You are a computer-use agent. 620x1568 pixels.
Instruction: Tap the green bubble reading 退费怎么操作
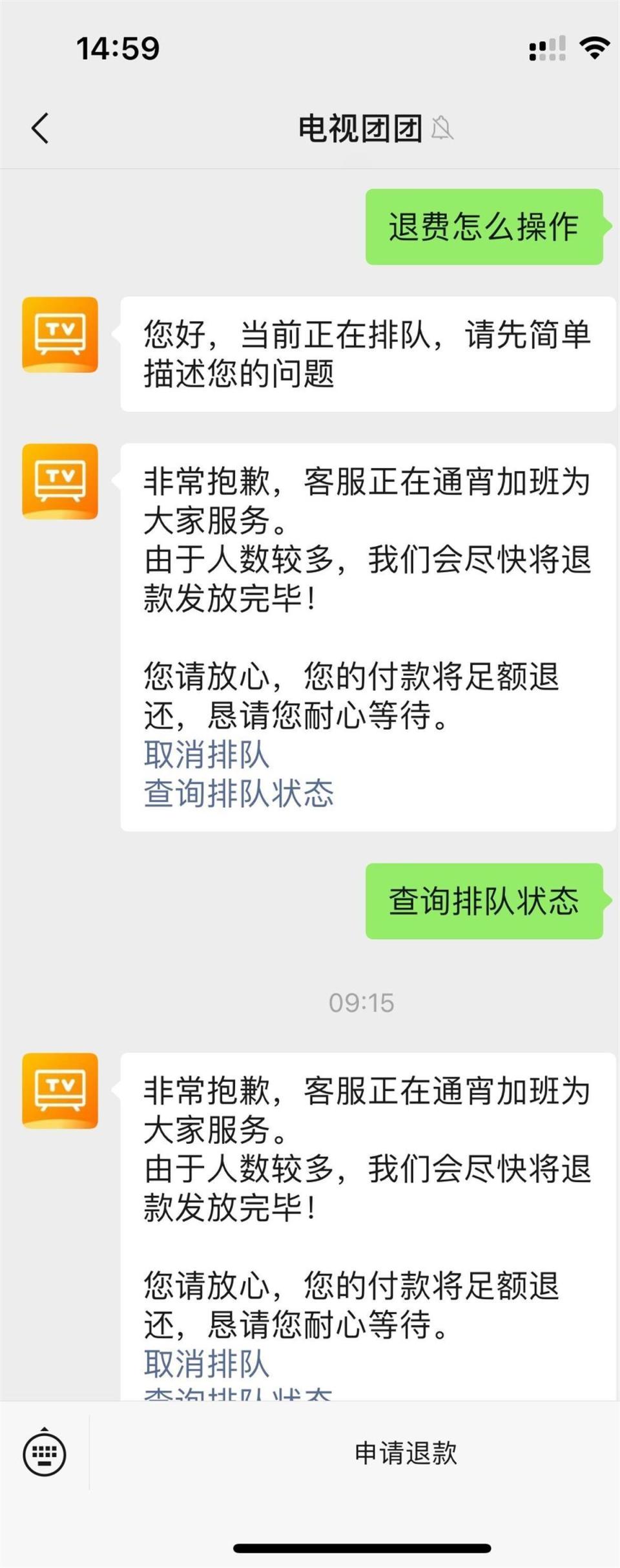[x=484, y=225]
